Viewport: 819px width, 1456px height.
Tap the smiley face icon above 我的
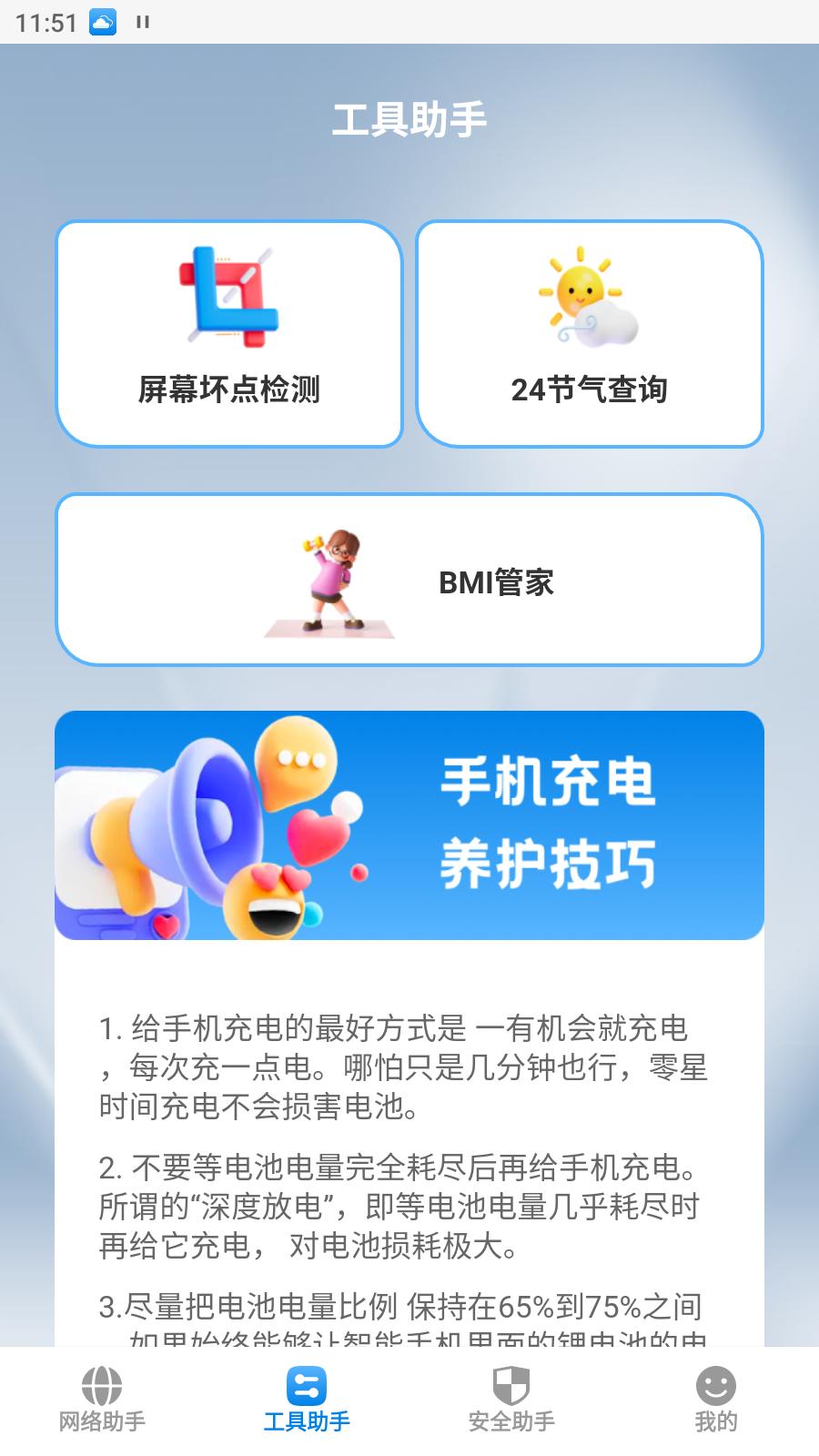pos(714,1385)
